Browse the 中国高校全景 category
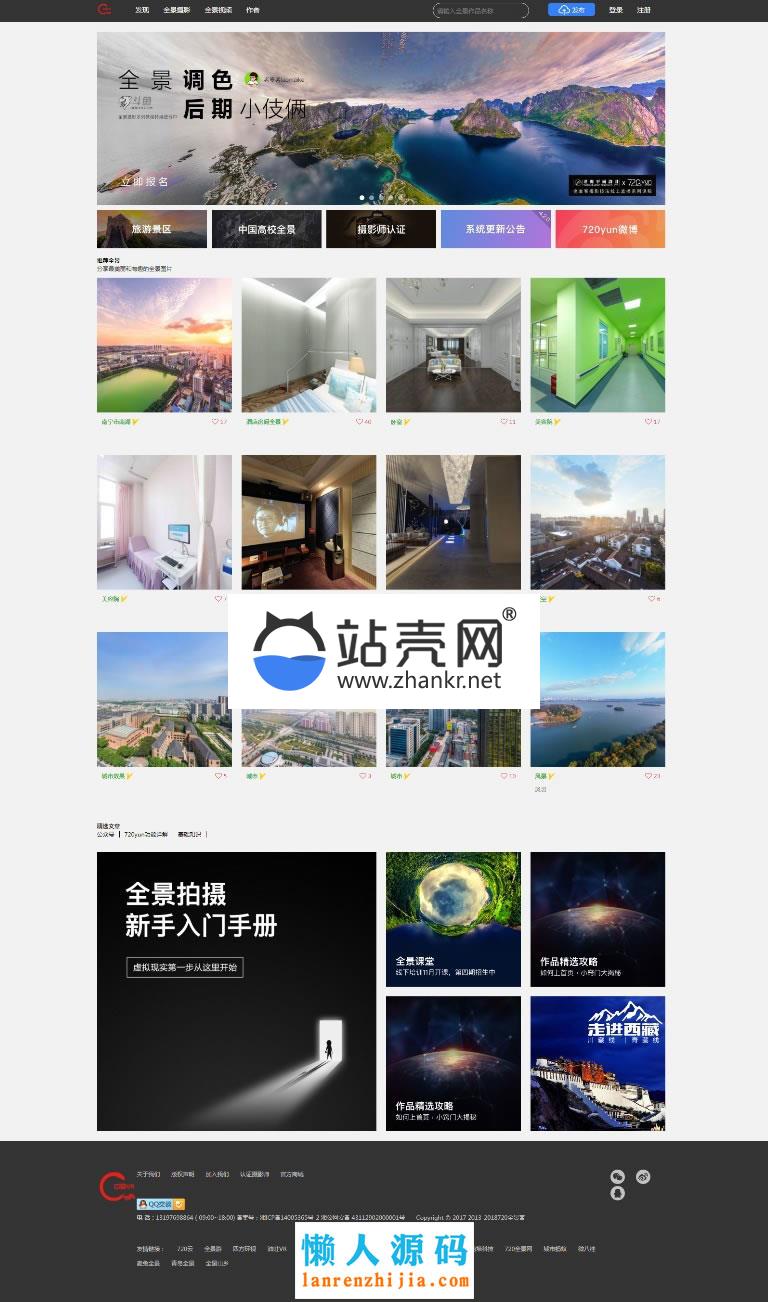Viewport: 768px width, 1302px height. click(266, 229)
